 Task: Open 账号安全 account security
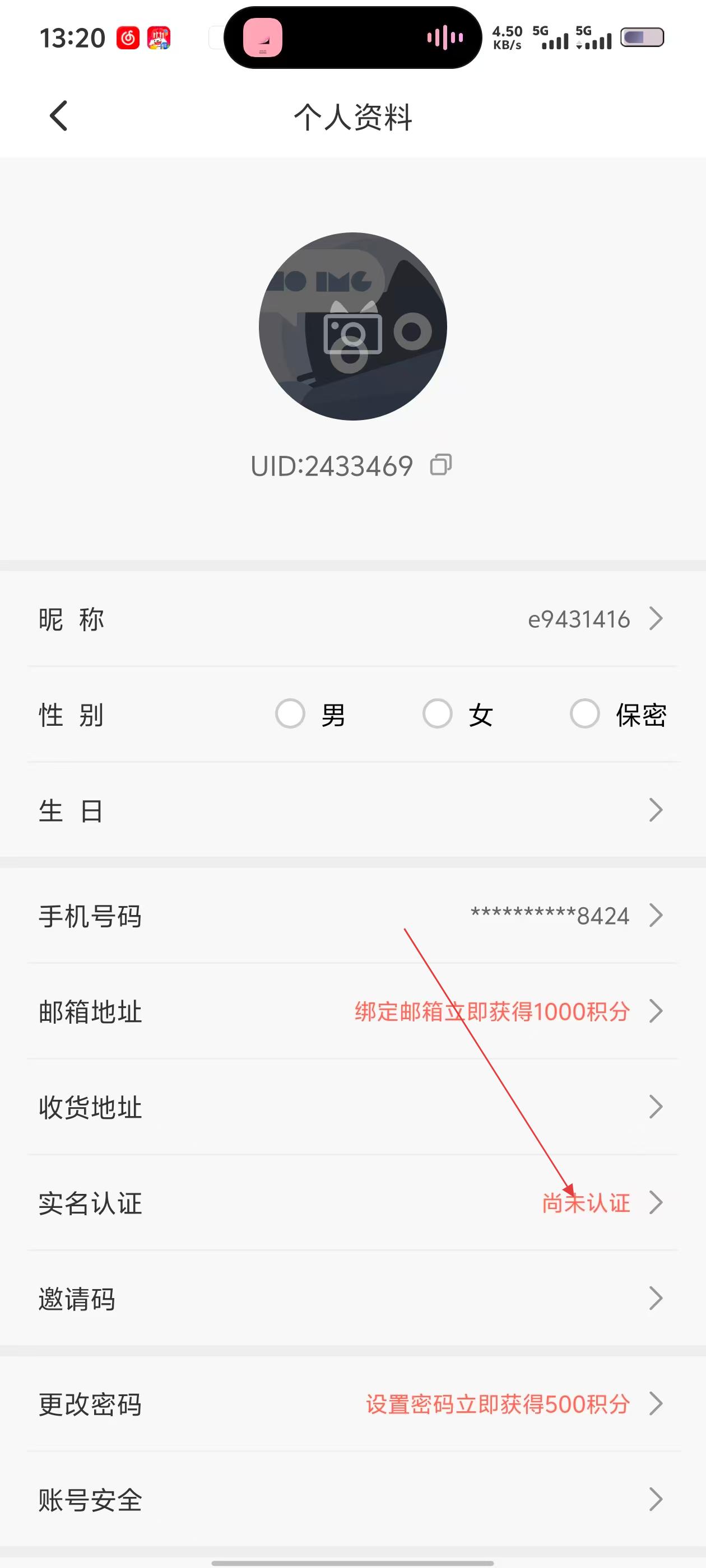point(352,1499)
